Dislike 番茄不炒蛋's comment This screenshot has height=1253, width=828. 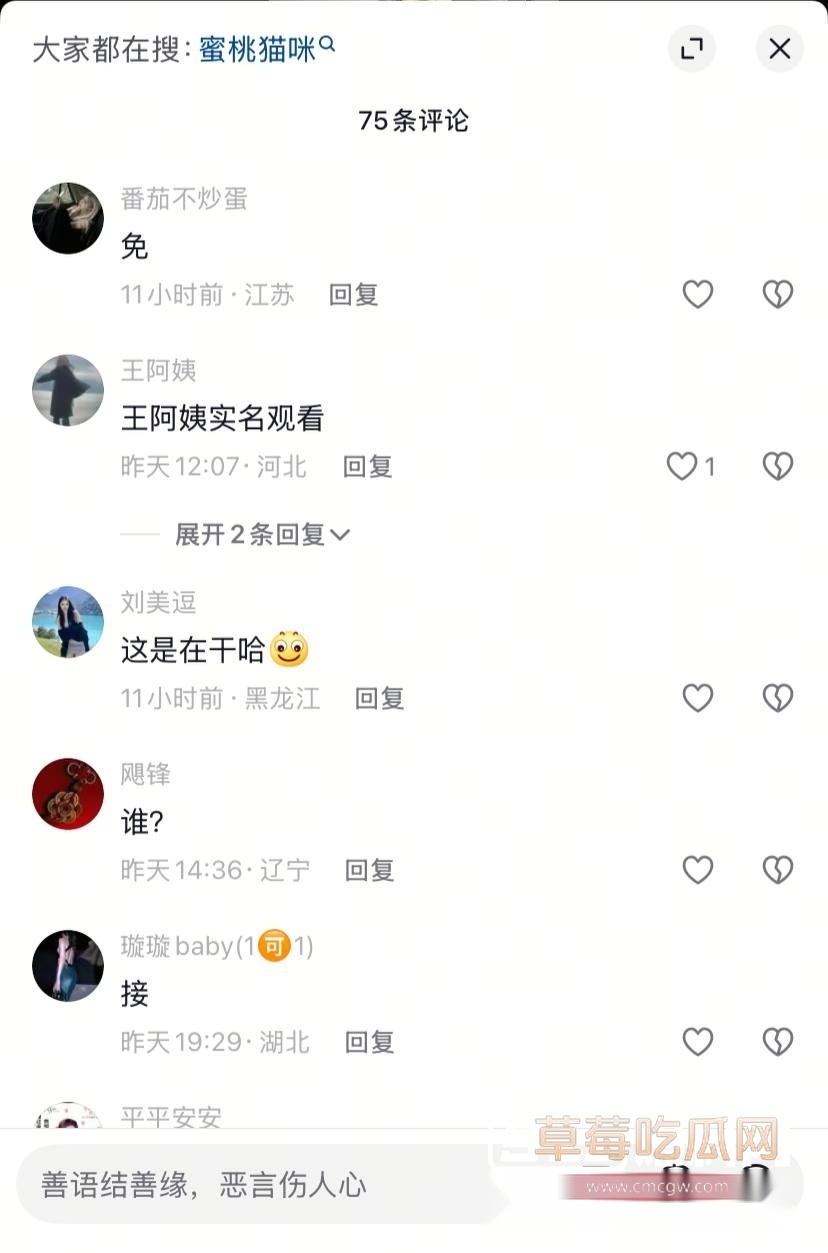777,294
